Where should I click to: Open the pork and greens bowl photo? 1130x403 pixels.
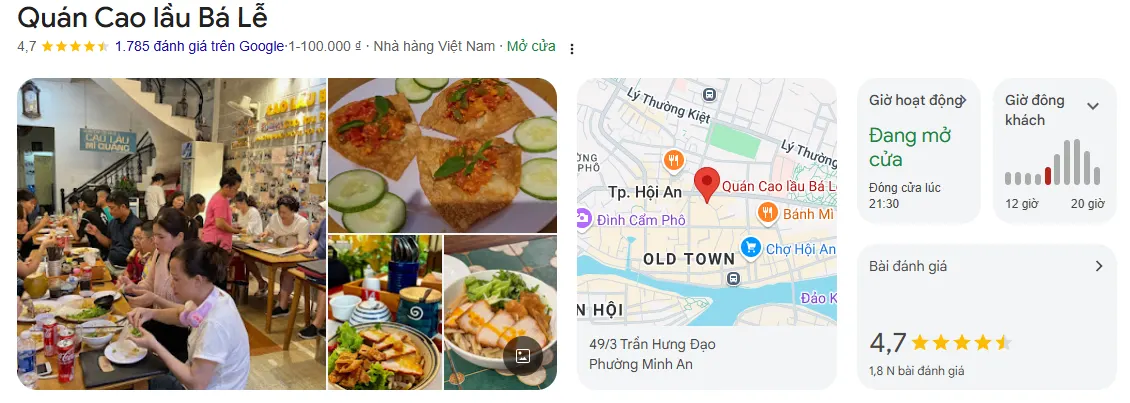pos(384,312)
